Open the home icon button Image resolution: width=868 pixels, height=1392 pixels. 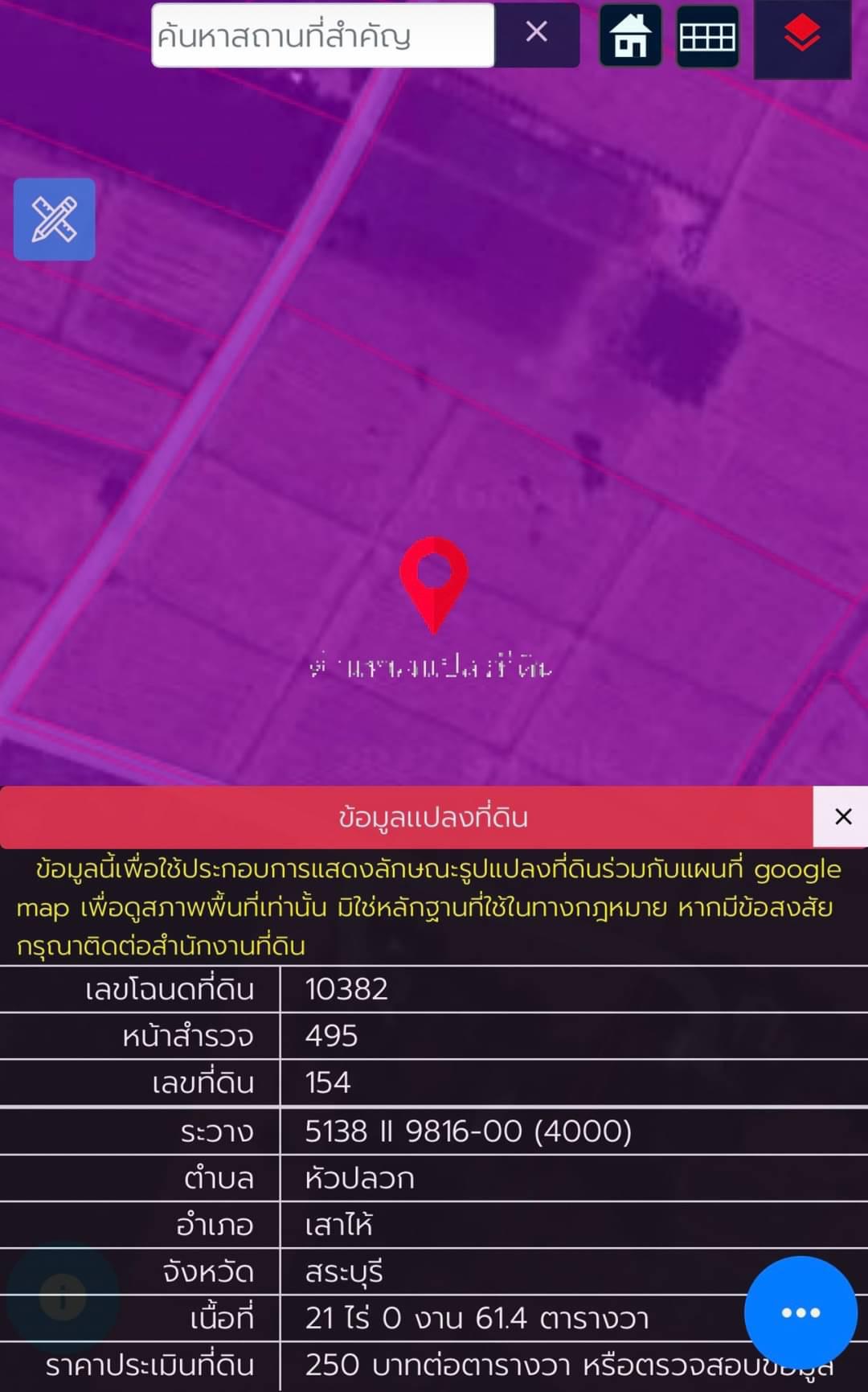pos(631,36)
